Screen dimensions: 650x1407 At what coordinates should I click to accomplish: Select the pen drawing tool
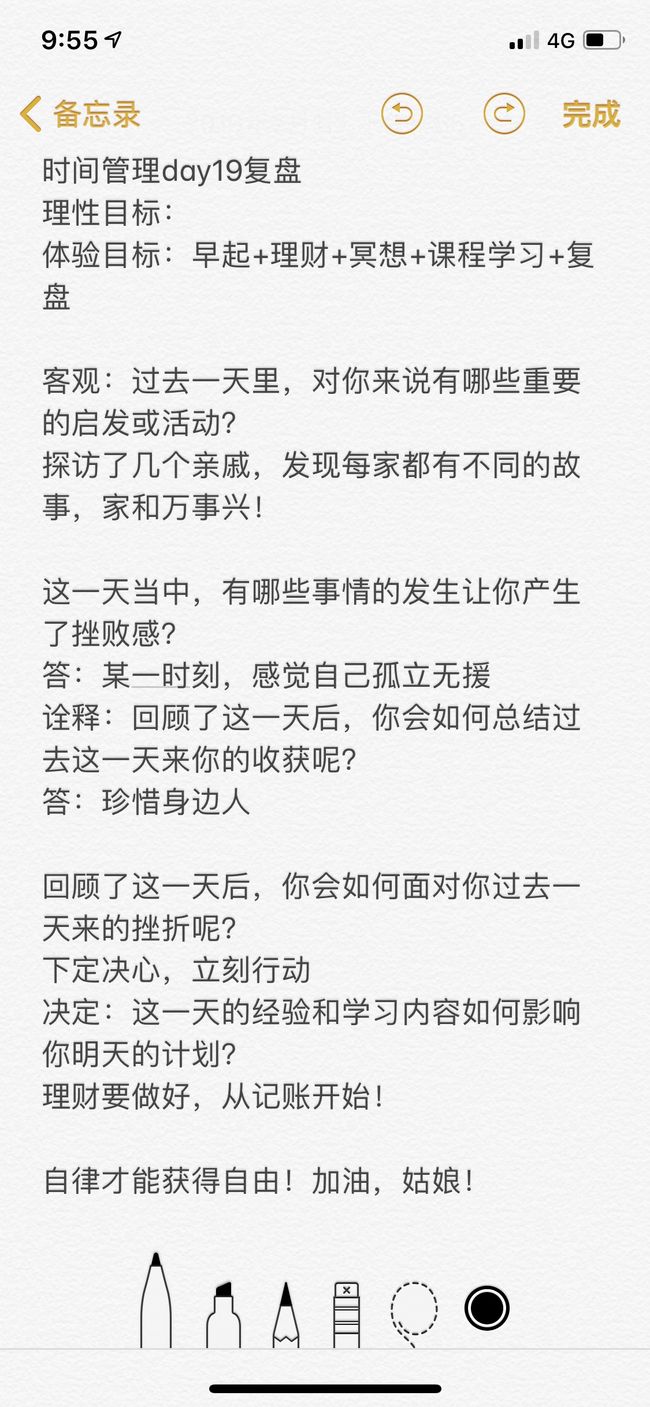pos(156,1299)
